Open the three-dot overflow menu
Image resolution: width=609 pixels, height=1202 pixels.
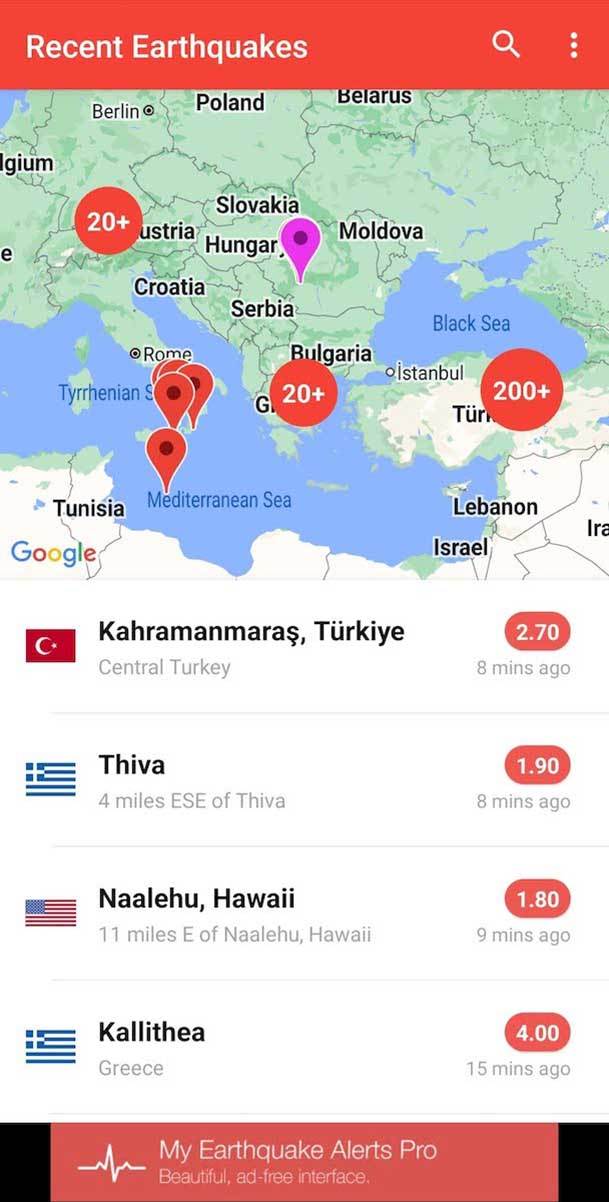click(x=573, y=45)
